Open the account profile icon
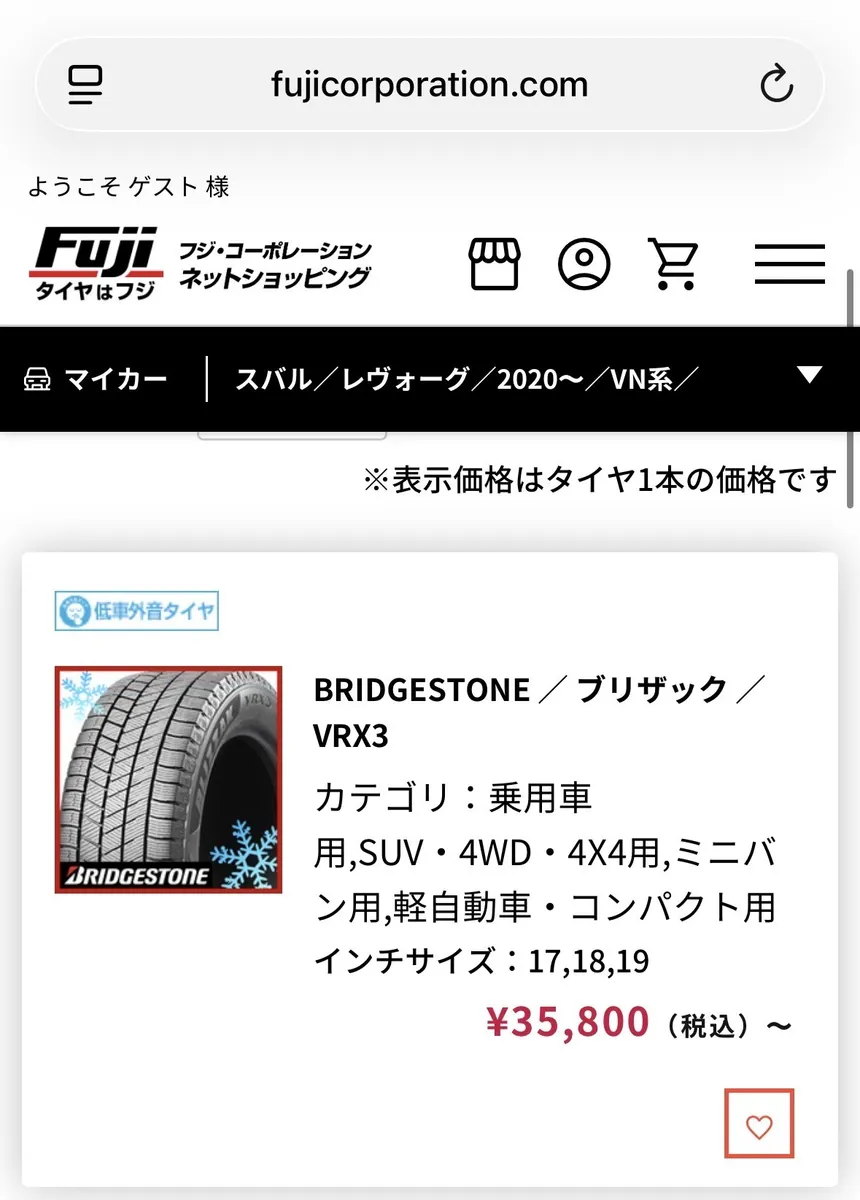860x1200 pixels. 584,264
